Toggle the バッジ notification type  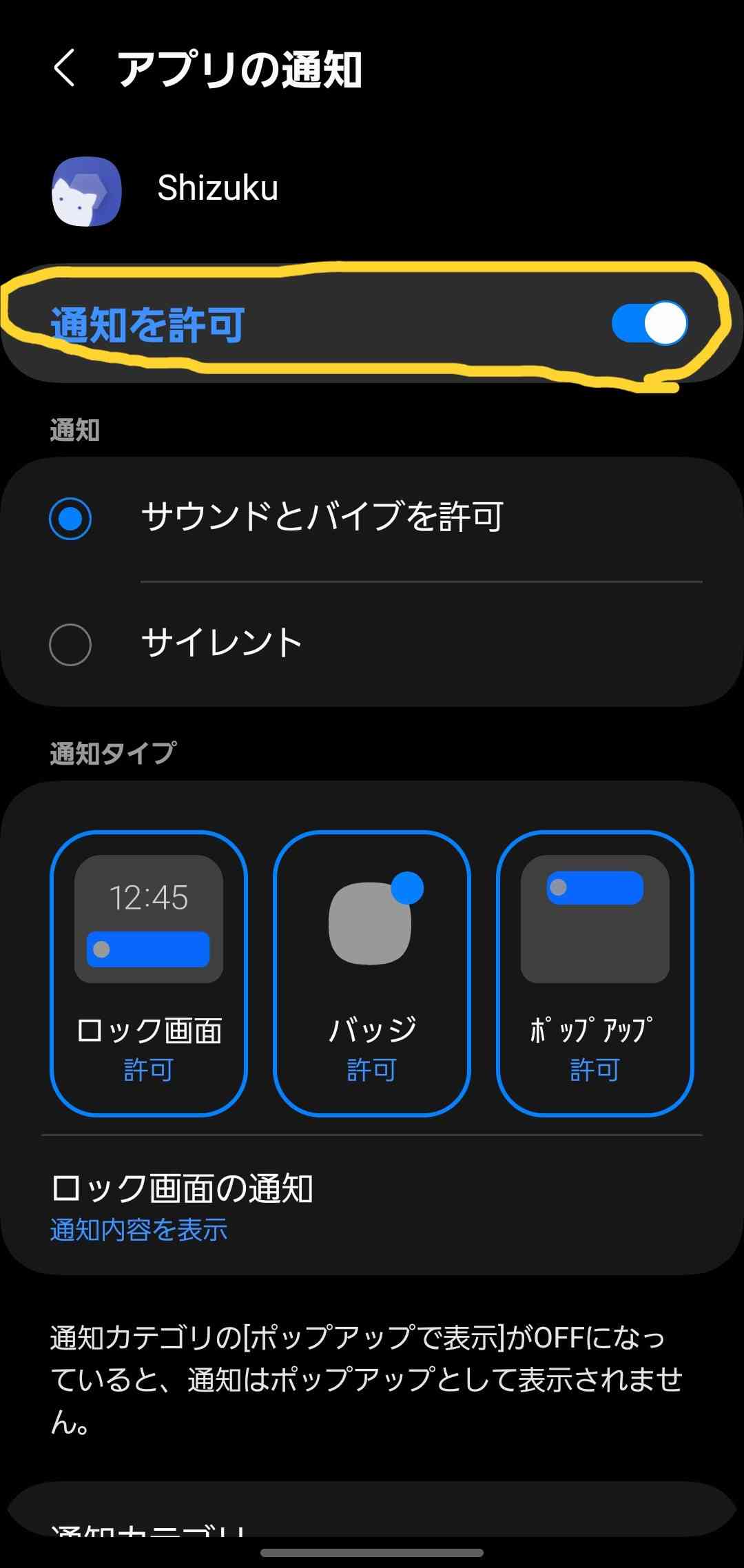click(372, 973)
